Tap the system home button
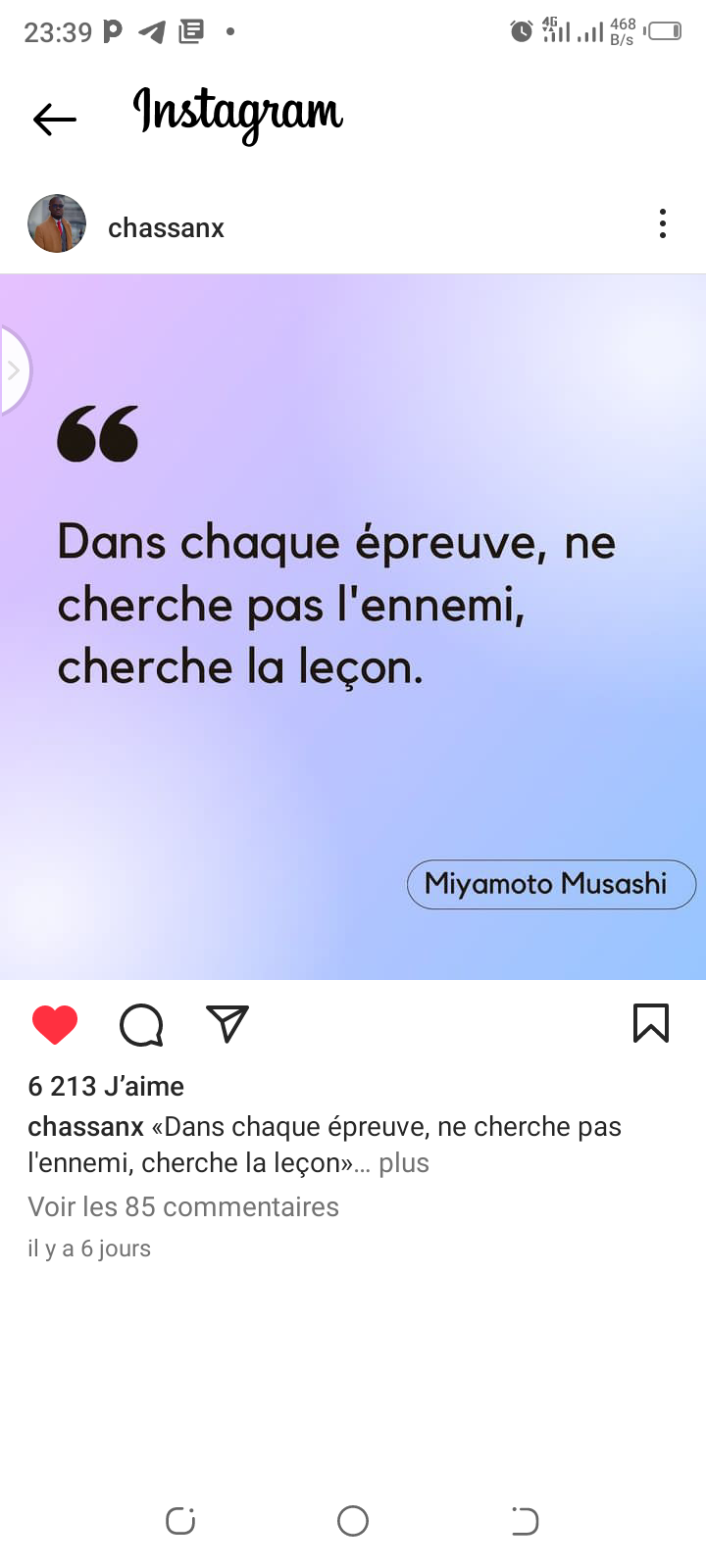Screen dimensions: 706x1568 point(353,1521)
